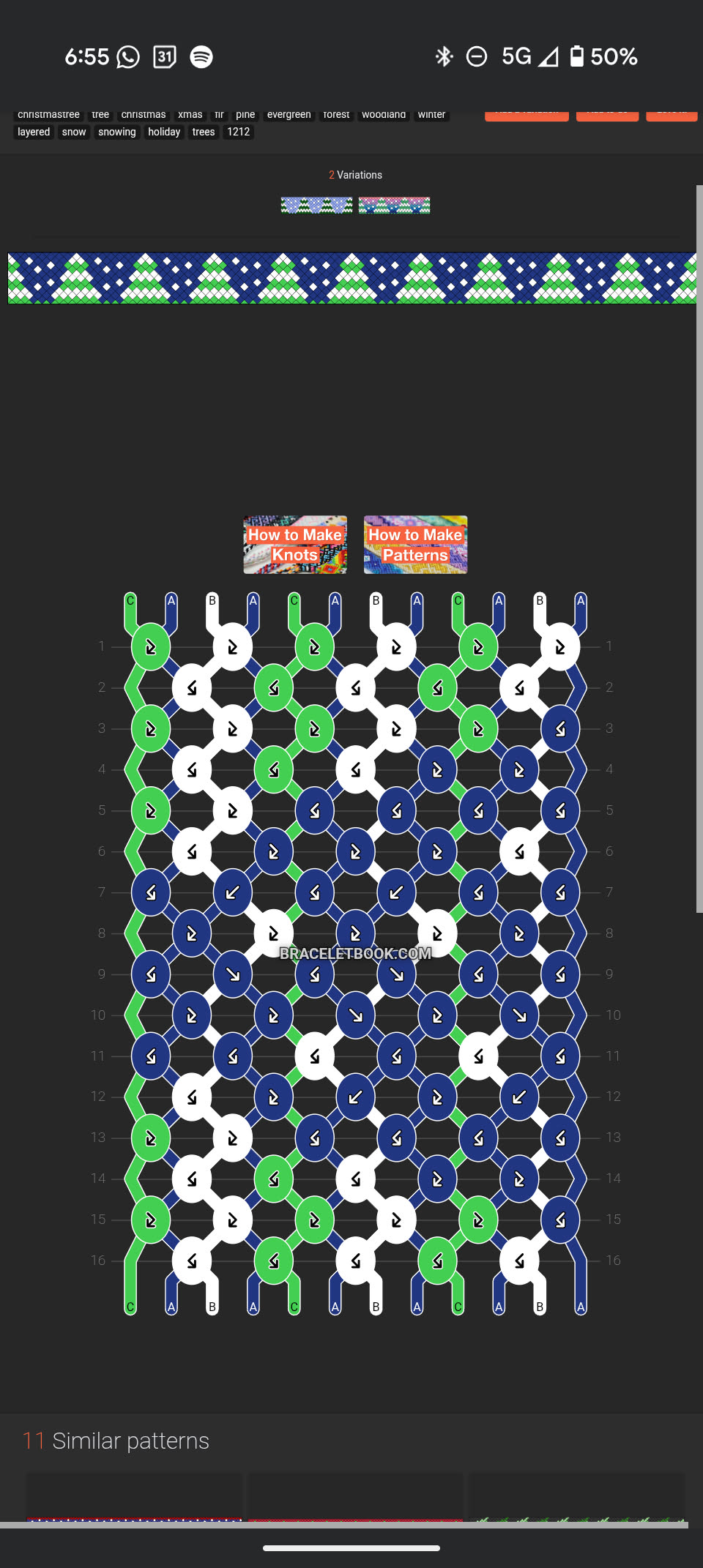This screenshot has height=1568, width=703.
Task: Open the 'layered' tag
Action: [x=34, y=132]
